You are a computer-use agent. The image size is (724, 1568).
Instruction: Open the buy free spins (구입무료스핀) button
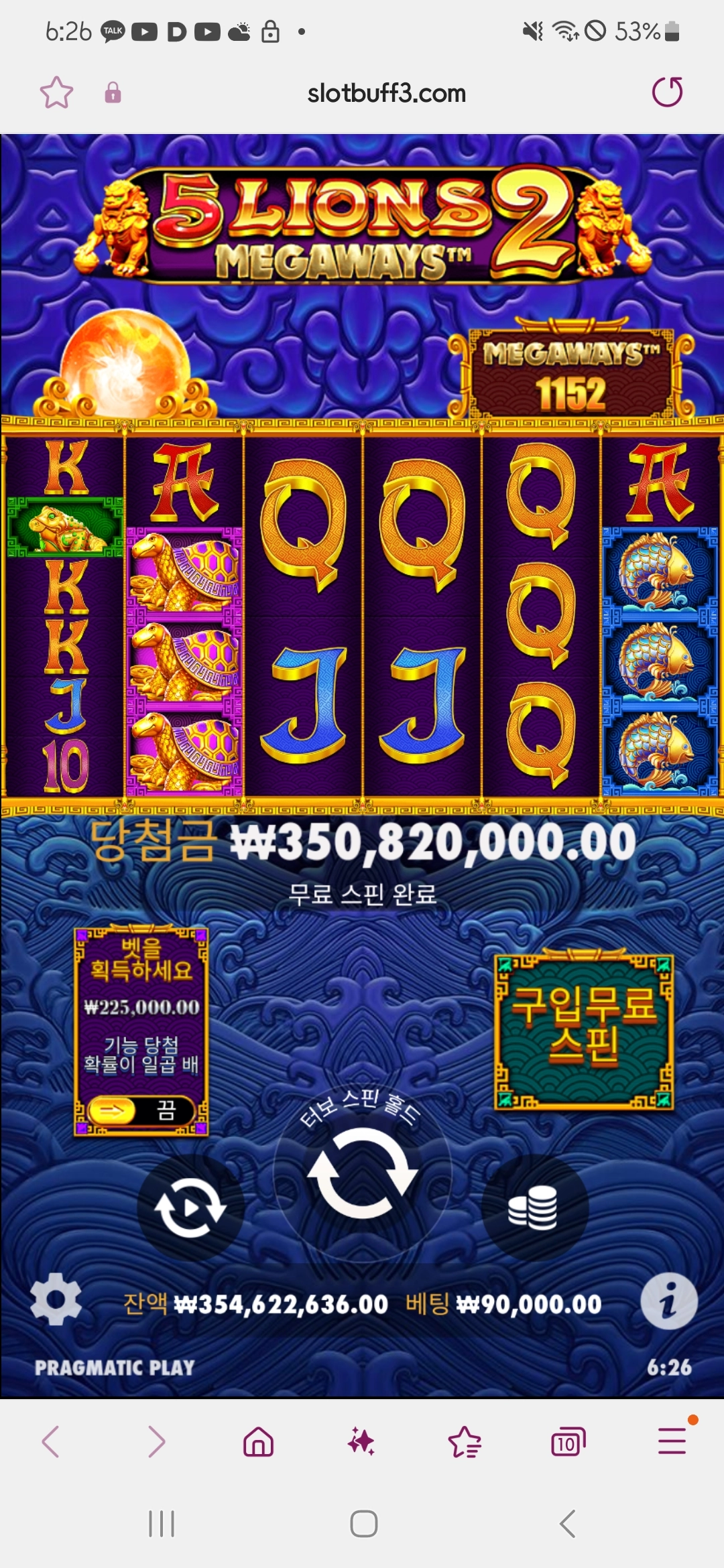tap(584, 1032)
